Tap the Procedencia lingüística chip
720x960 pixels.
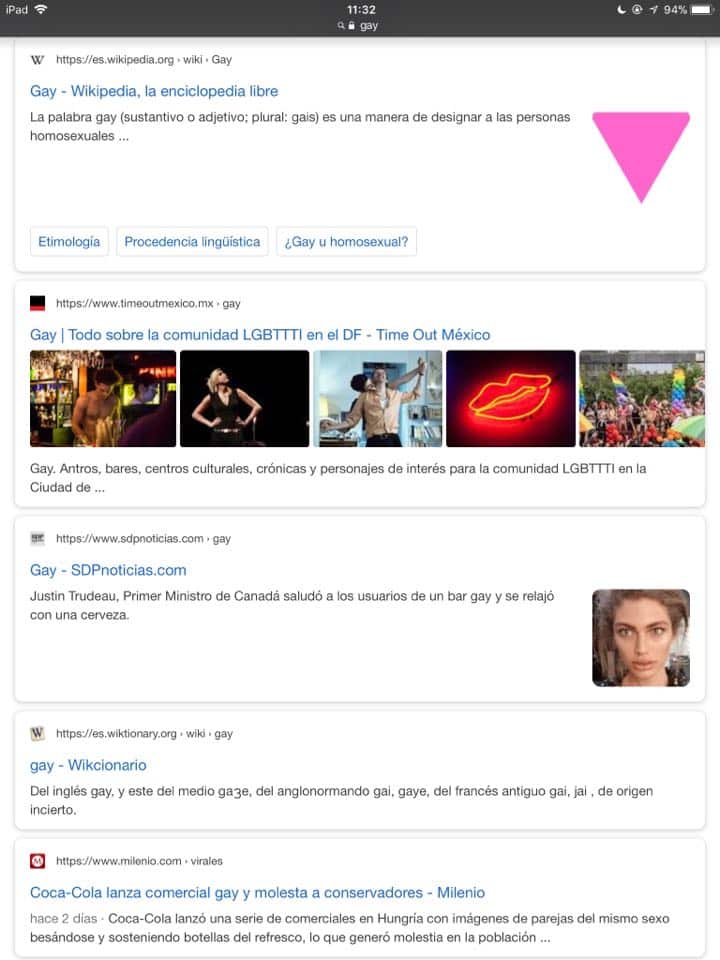click(192, 241)
